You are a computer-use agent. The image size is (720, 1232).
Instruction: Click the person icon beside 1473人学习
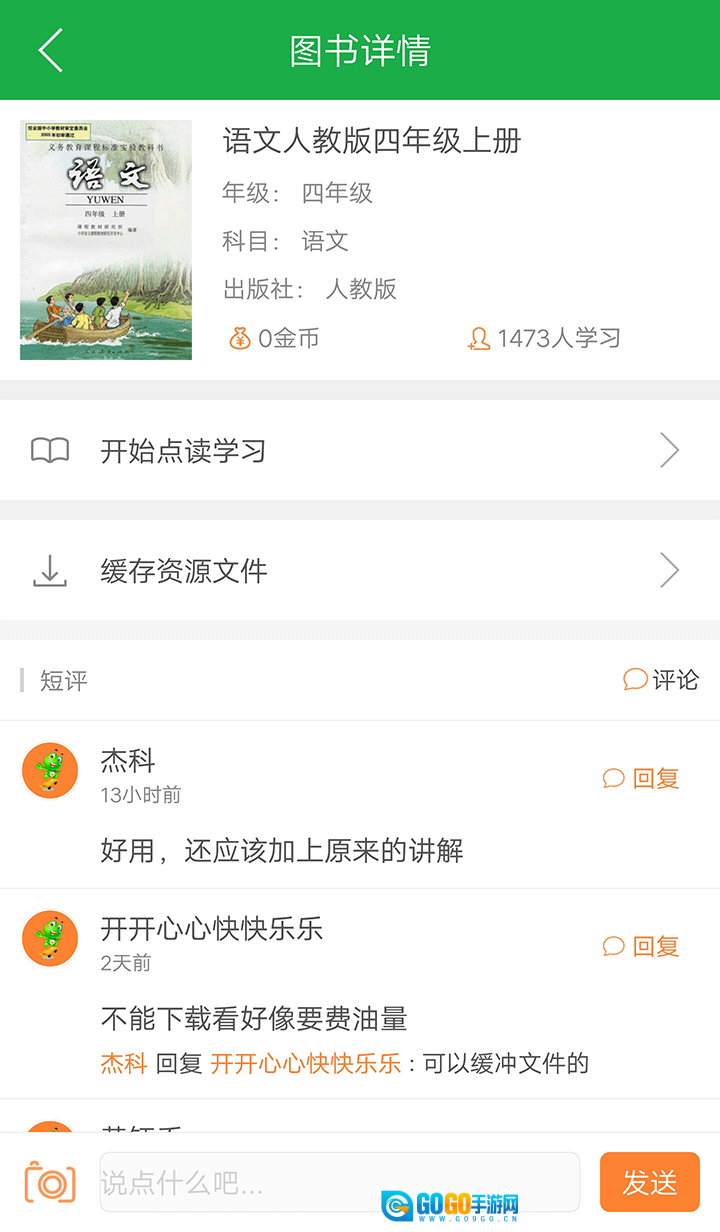tap(479, 340)
